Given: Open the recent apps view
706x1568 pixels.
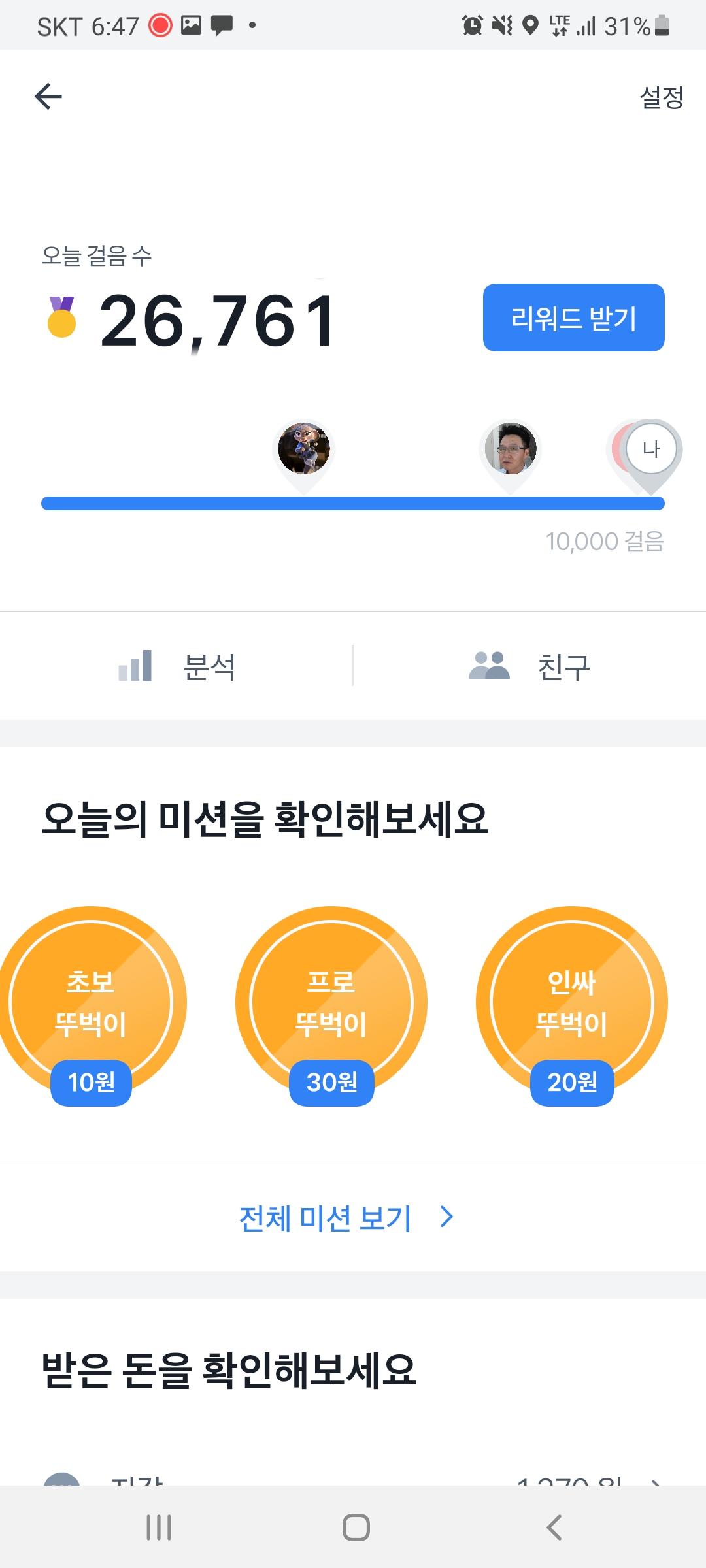Looking at the screenshot, I should pyautogui.click(x=159, y=1527).
